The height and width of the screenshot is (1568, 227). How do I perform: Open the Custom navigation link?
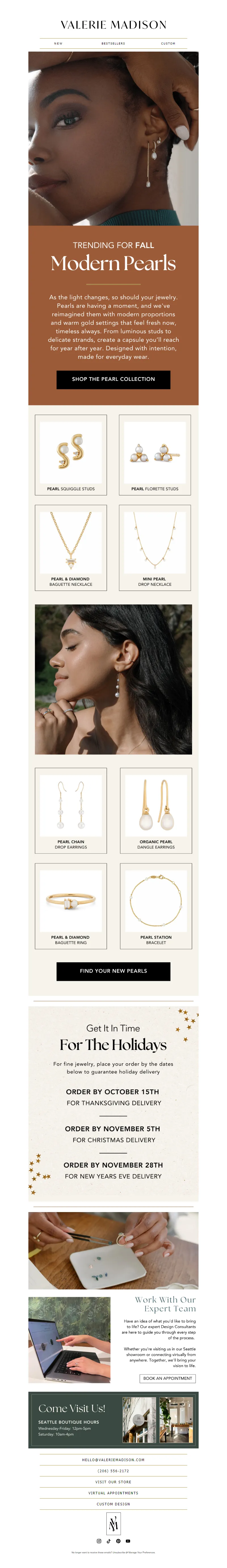[x=168, y=43]
